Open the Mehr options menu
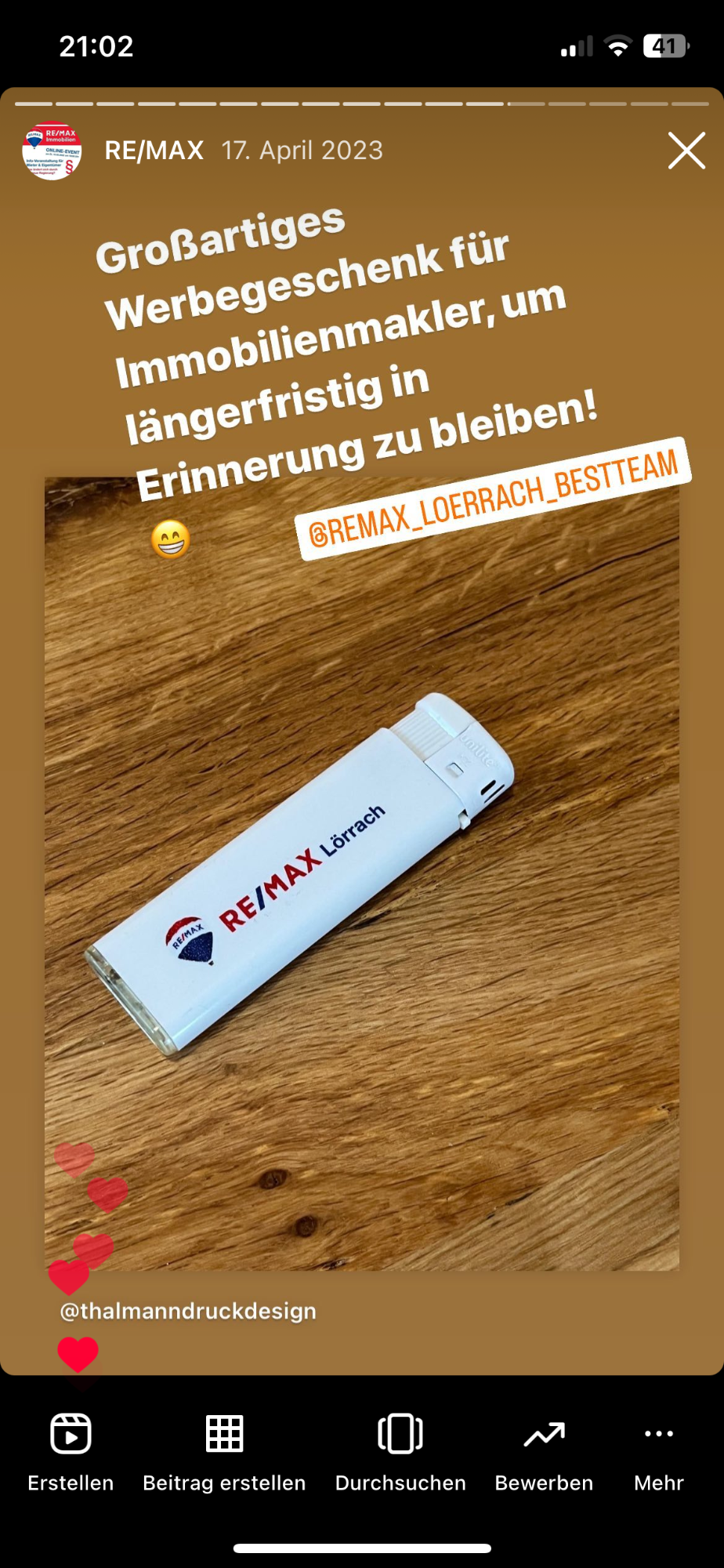Viewport: 724px width, 1568px height. click(x=659, y=1453)
